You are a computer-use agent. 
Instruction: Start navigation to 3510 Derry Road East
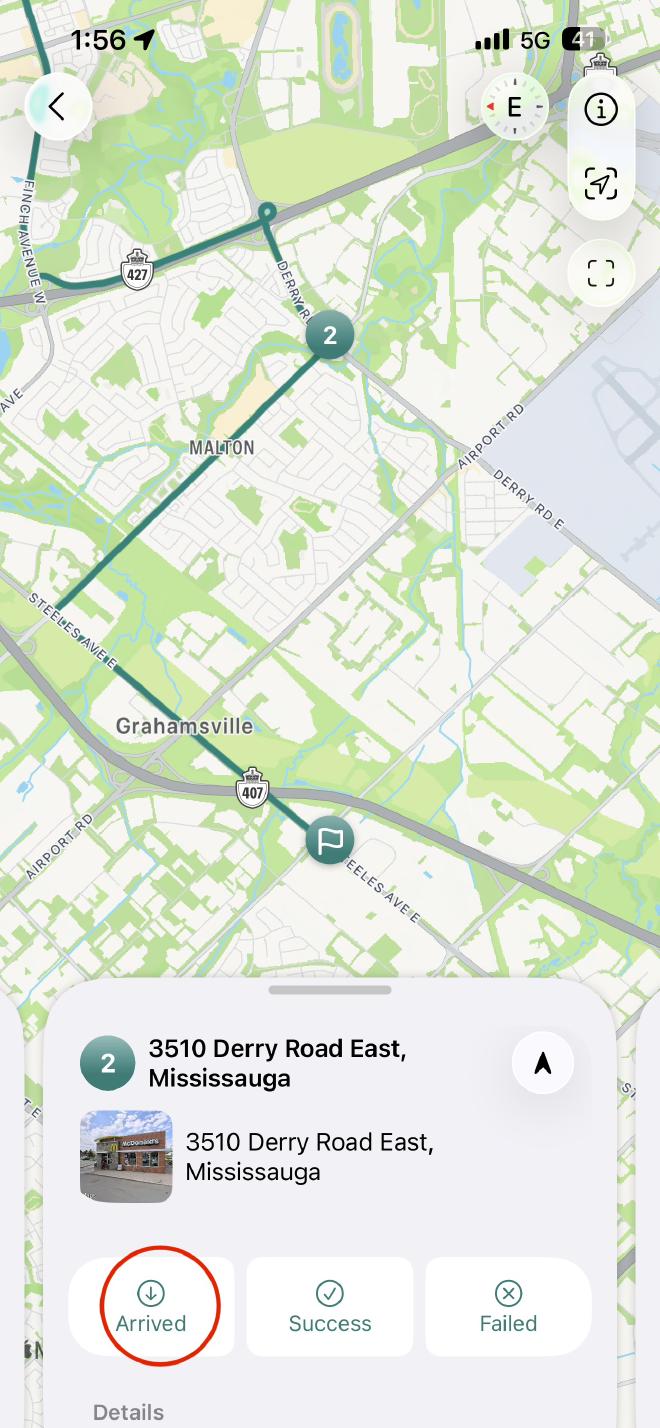coord(543,1063)
